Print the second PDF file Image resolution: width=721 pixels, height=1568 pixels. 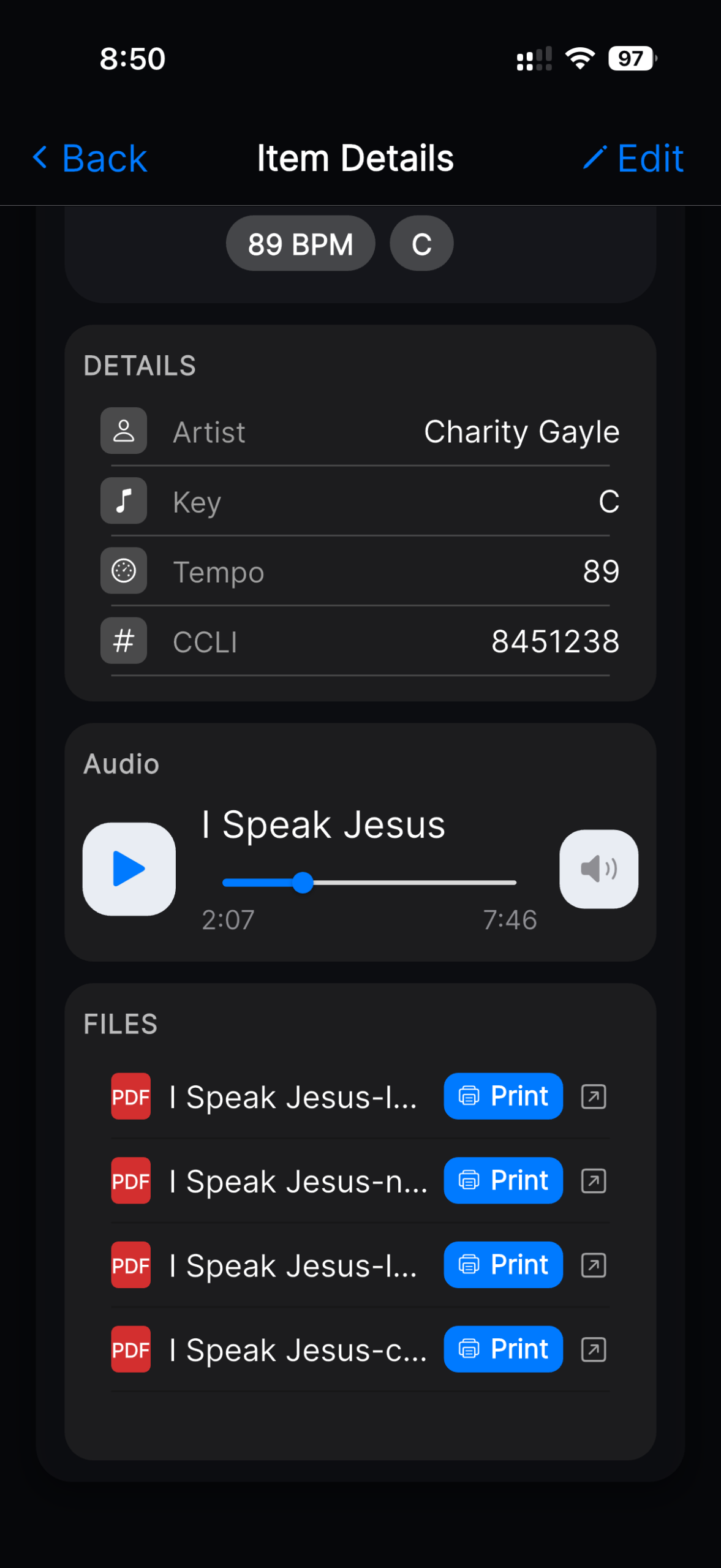503,1180
